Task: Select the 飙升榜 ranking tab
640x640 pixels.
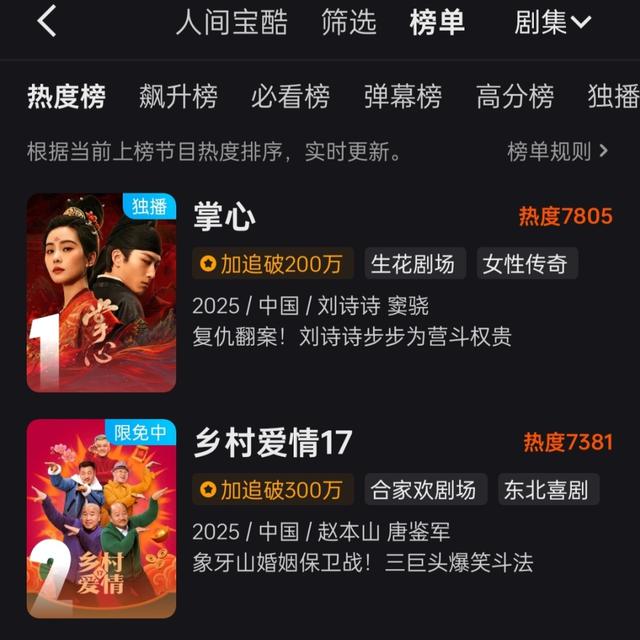Action: tap(178, 97)
